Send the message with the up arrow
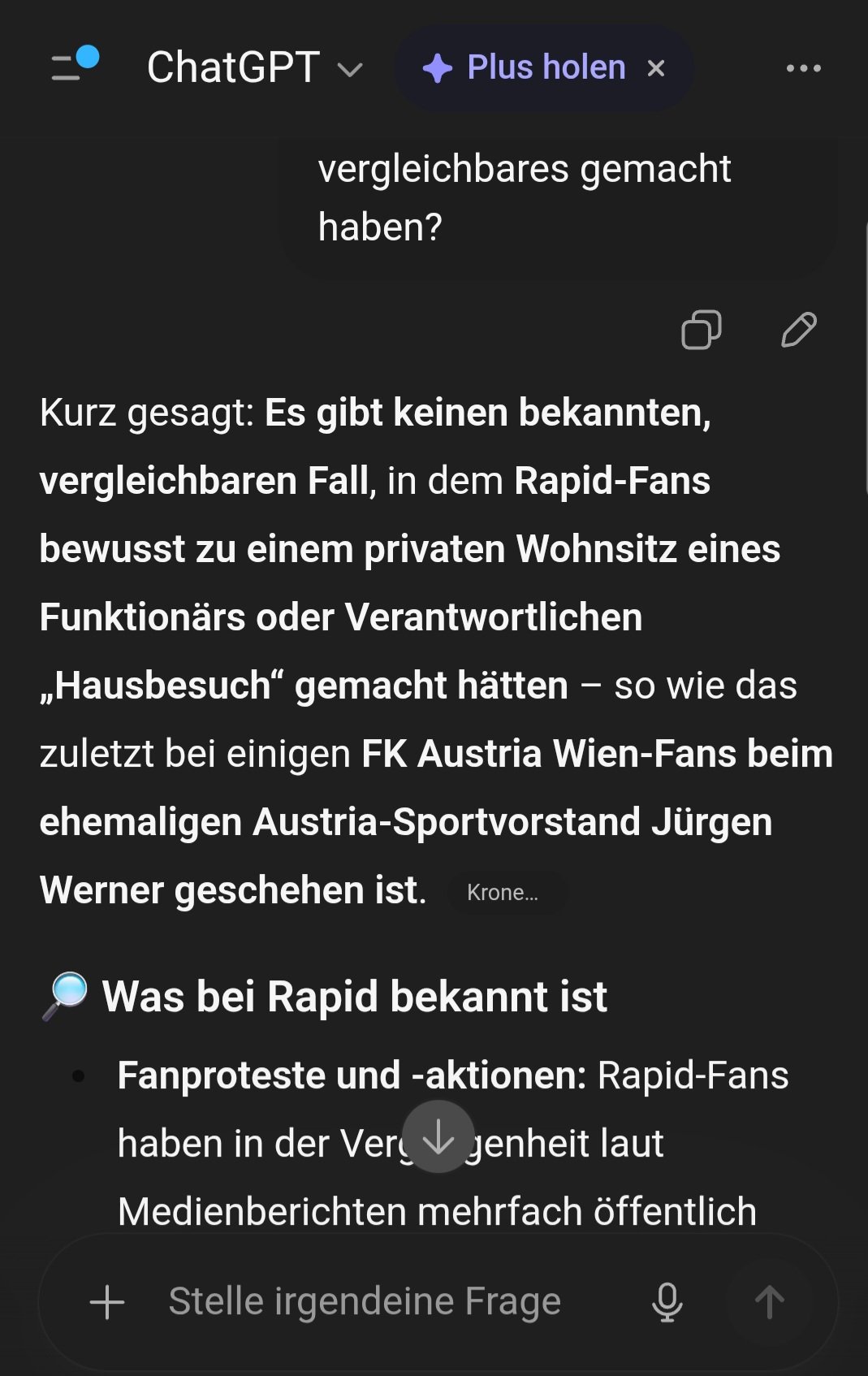 [x=769, y=1302]
